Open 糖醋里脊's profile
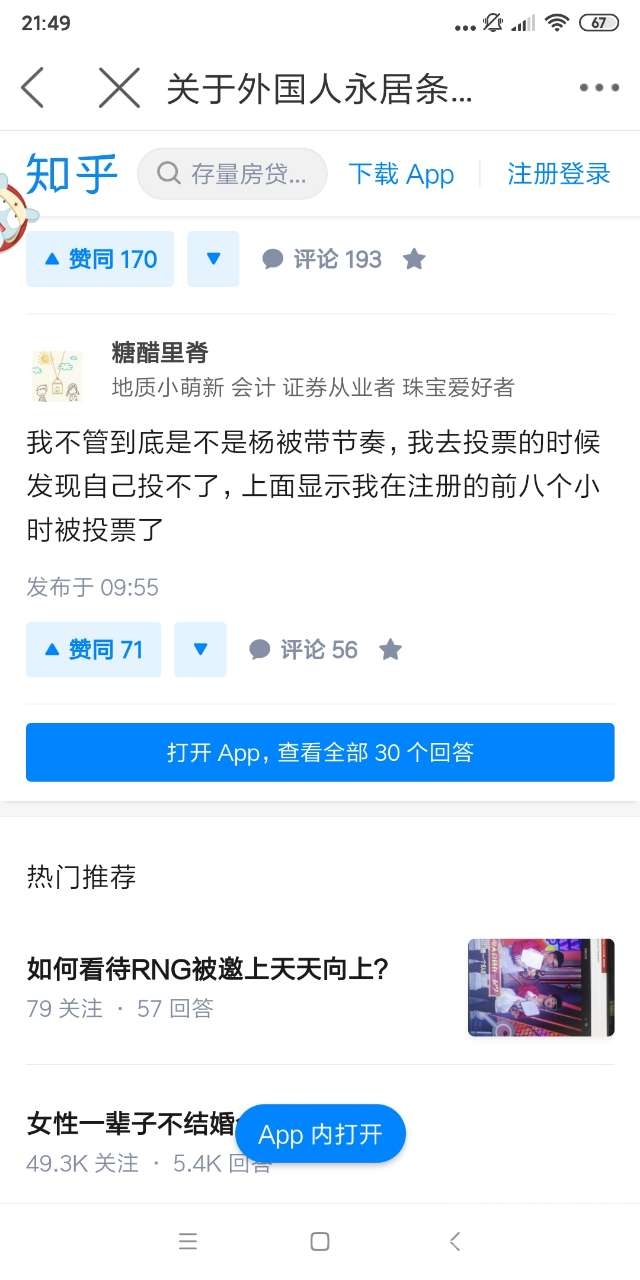 (160, 353)
